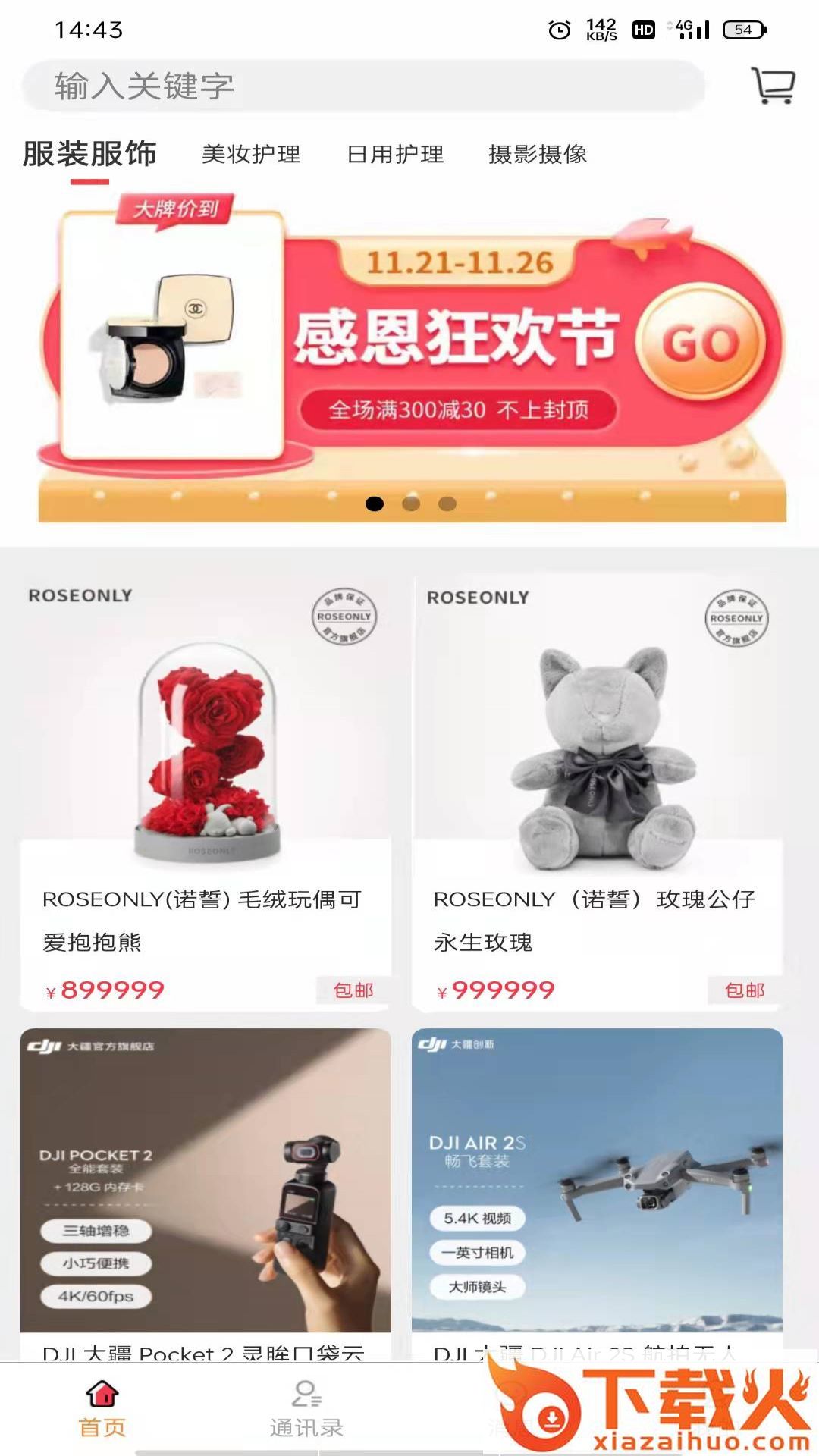
Task: Select the 服装服饰 category tab
Action: [x=89, y=154]
